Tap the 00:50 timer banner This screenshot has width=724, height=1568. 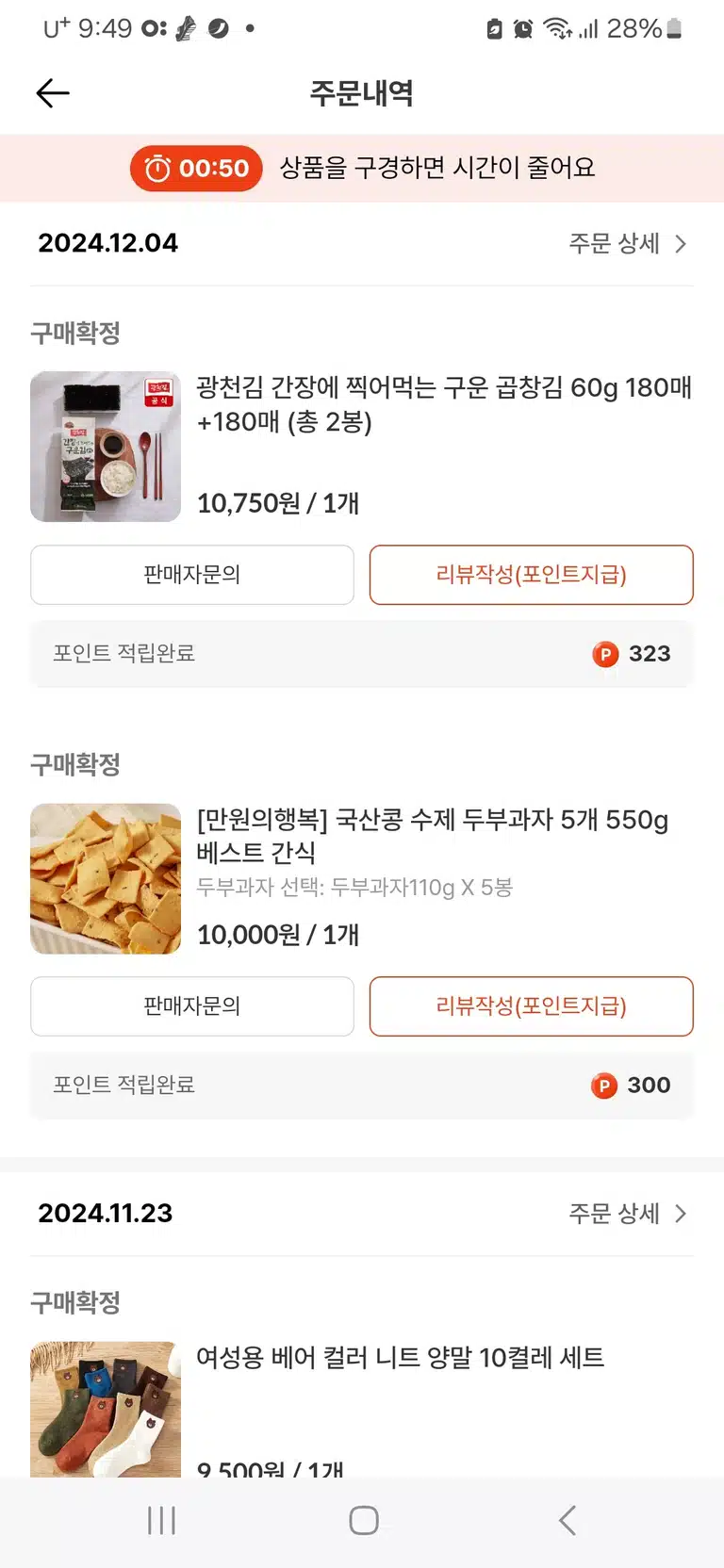point(362,168)
